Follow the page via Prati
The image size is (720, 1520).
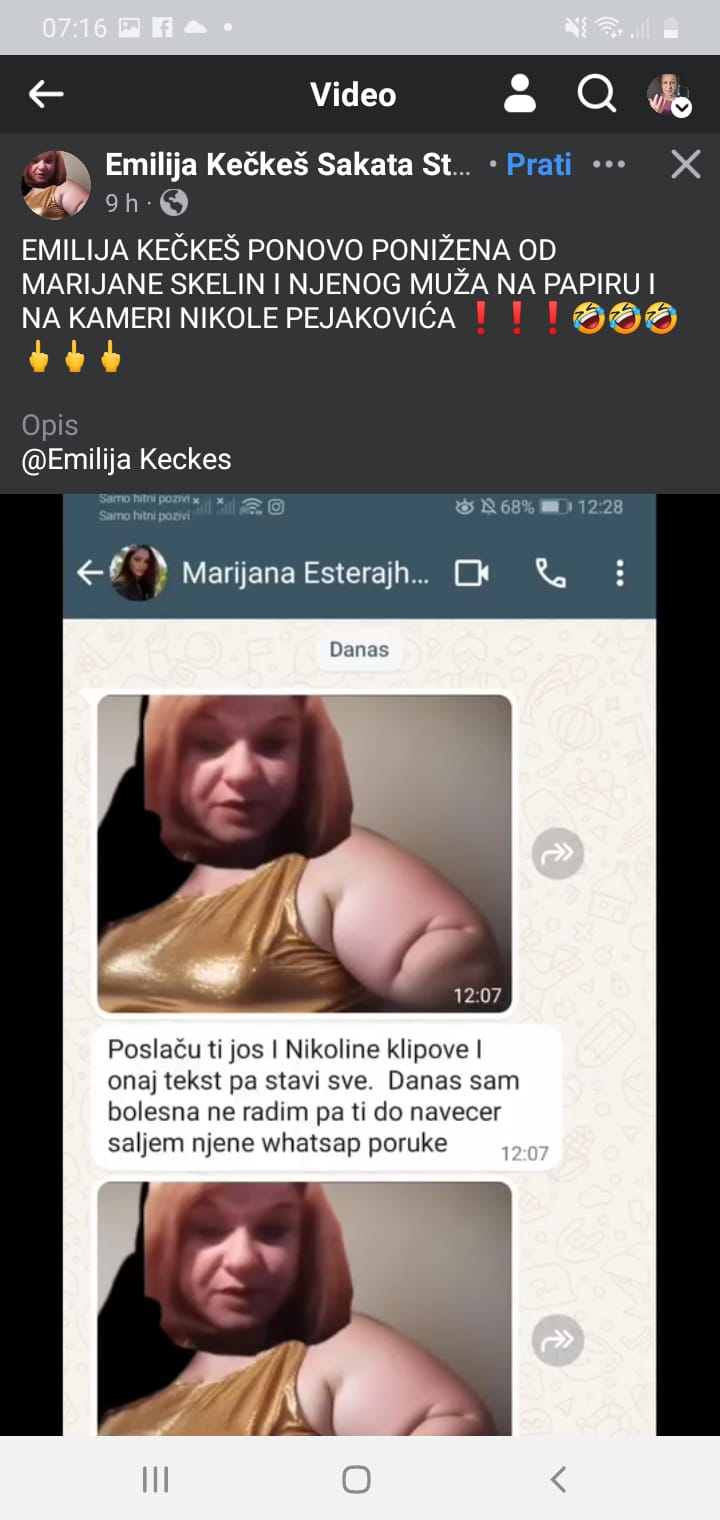pyautogui.click(x=538, y=165)
